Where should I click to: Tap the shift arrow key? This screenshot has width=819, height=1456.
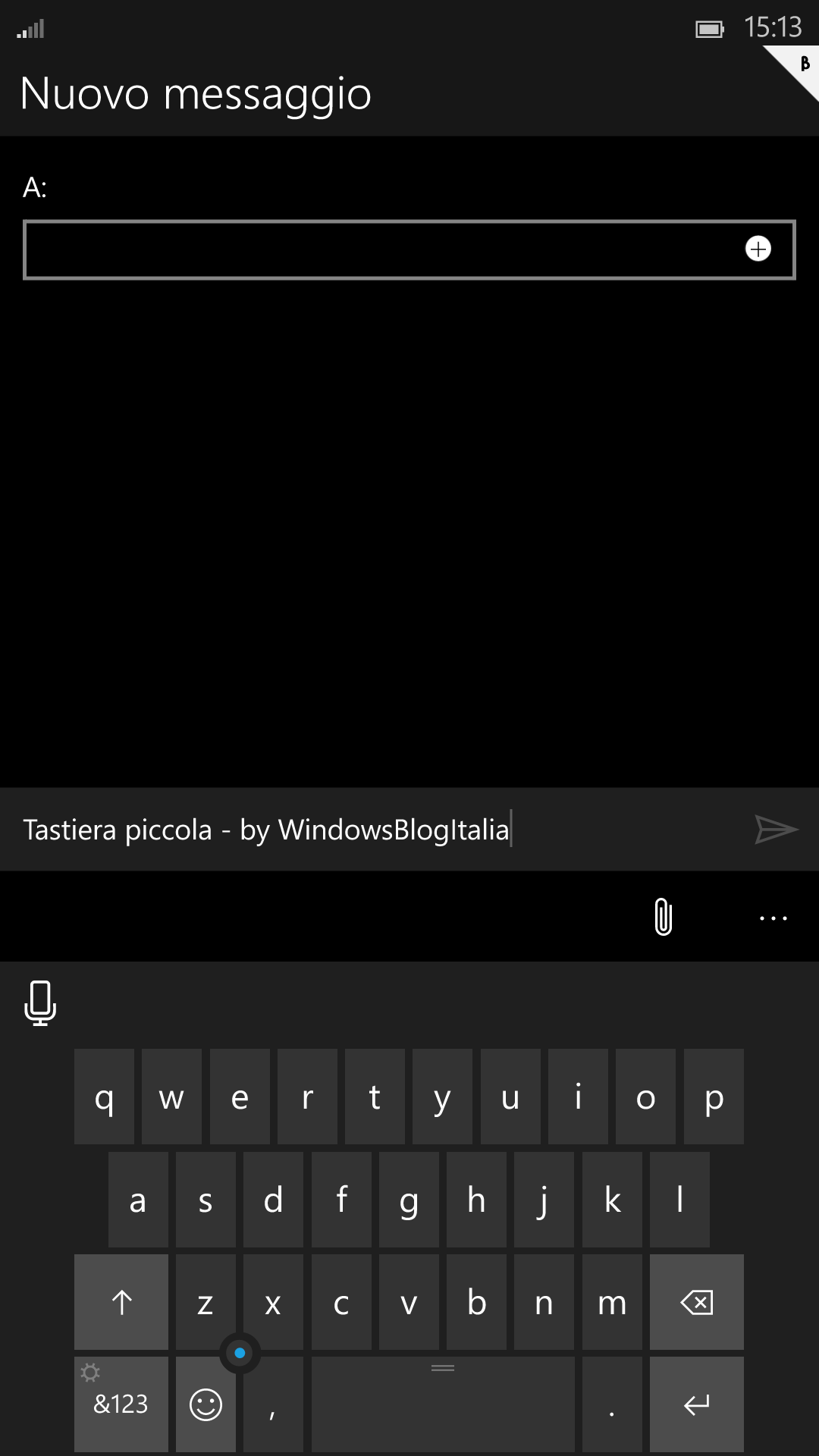click(121, 1302)
